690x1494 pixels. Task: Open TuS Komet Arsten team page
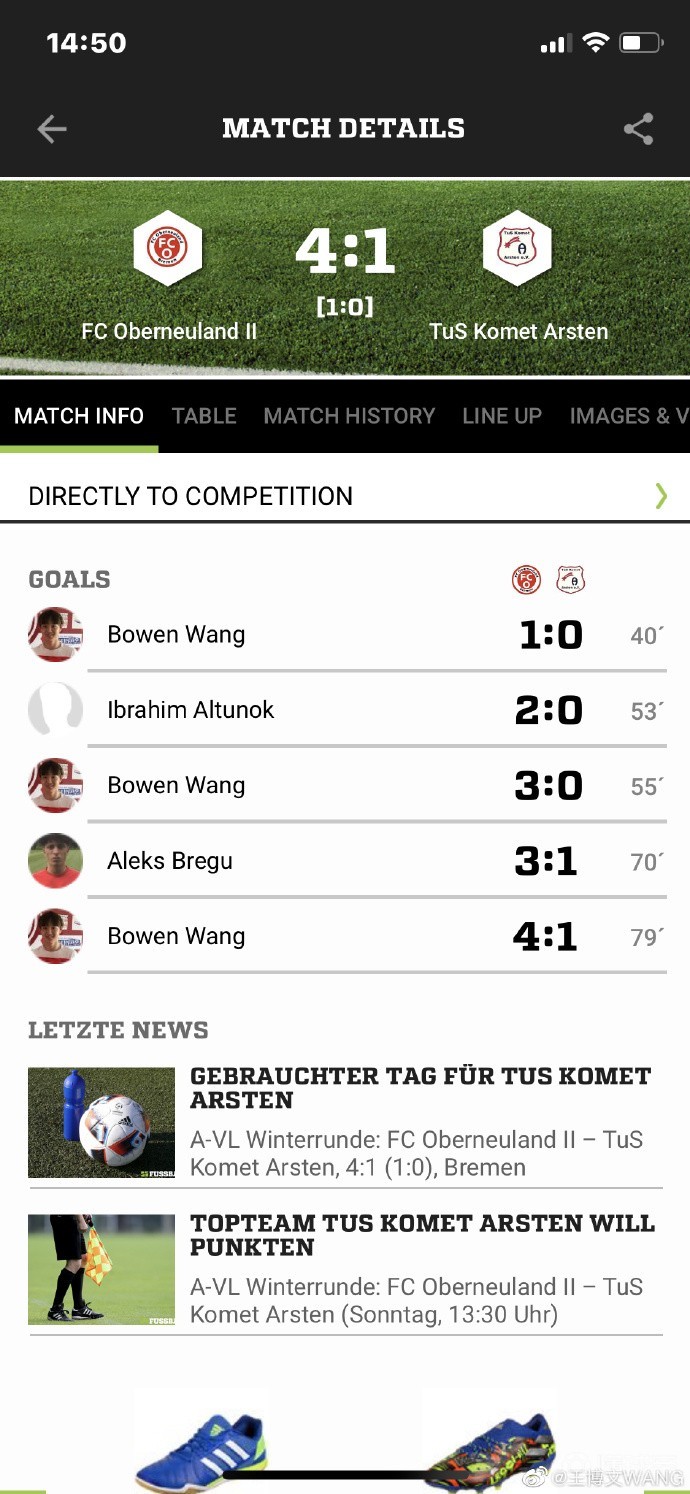click(517, 275)
